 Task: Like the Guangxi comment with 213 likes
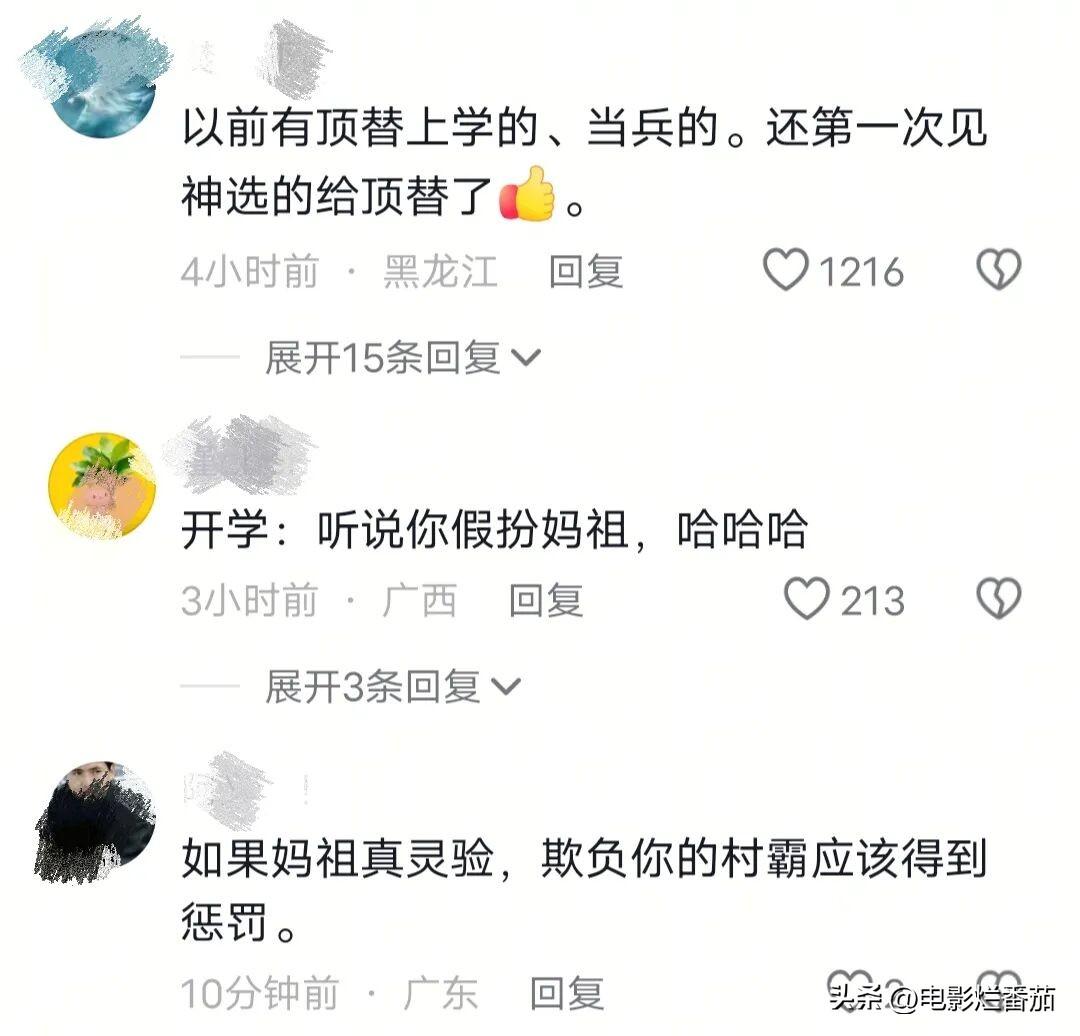pyautogui.click(x=806, y=600)
